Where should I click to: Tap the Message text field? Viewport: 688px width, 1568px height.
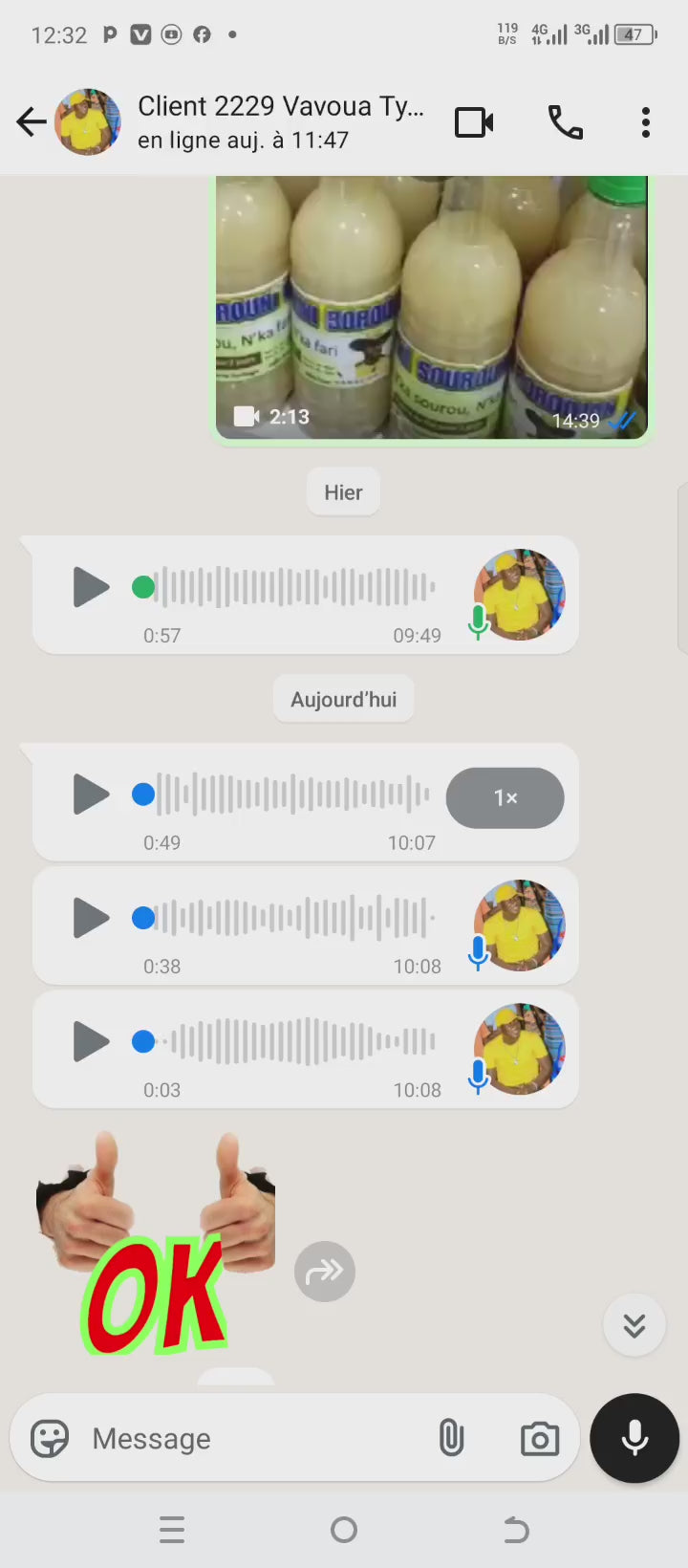tap(248, 1438)
